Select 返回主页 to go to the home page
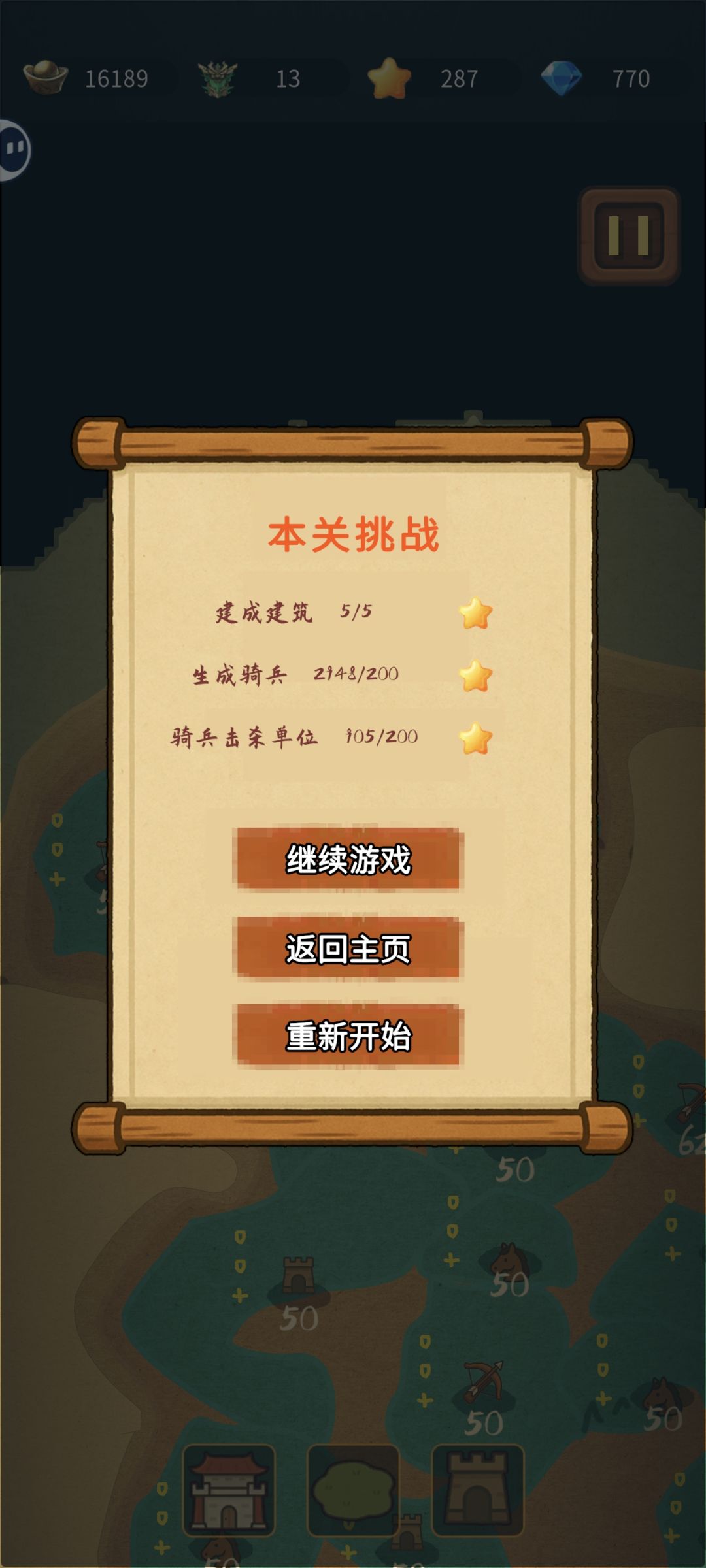706x1568 pixels. pos(348,948)
